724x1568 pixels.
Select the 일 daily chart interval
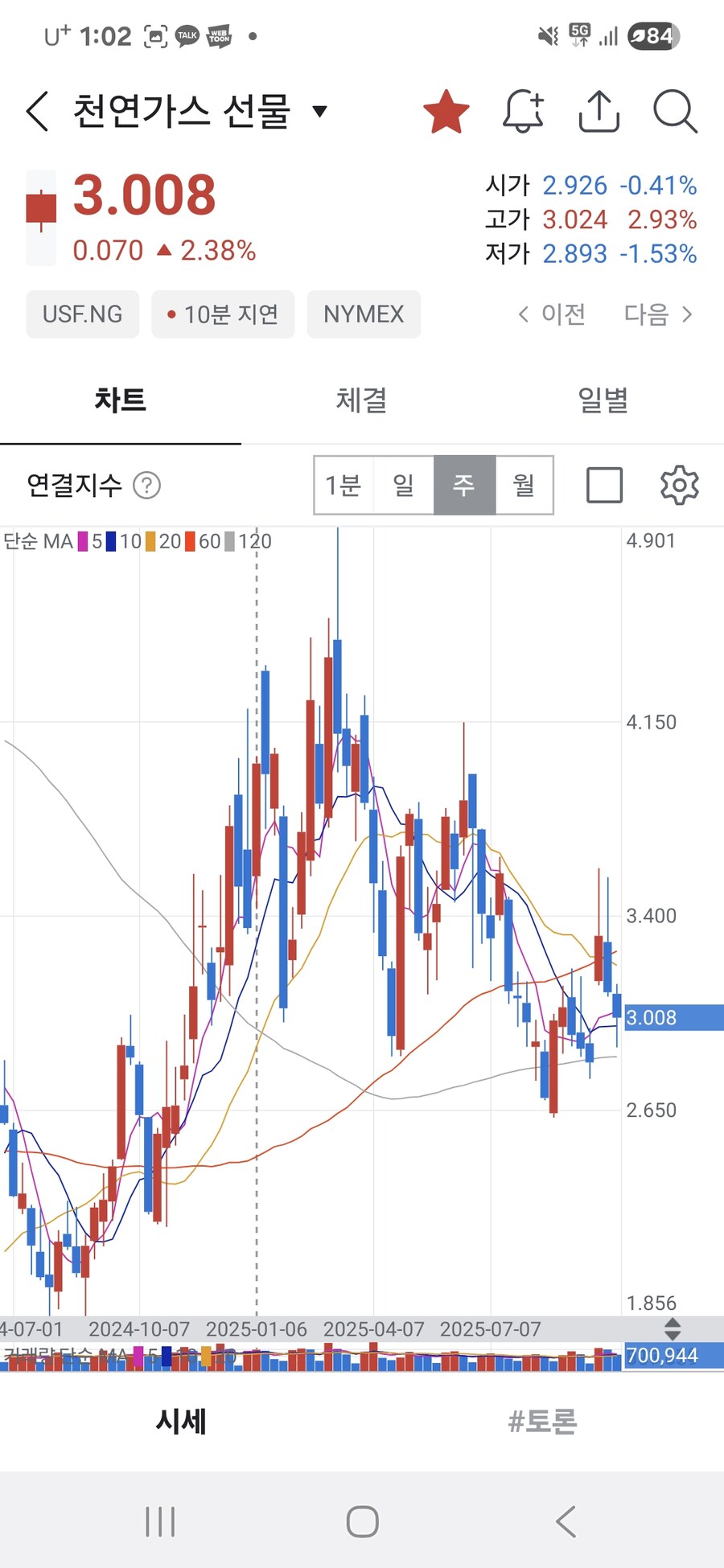point(403,485)
